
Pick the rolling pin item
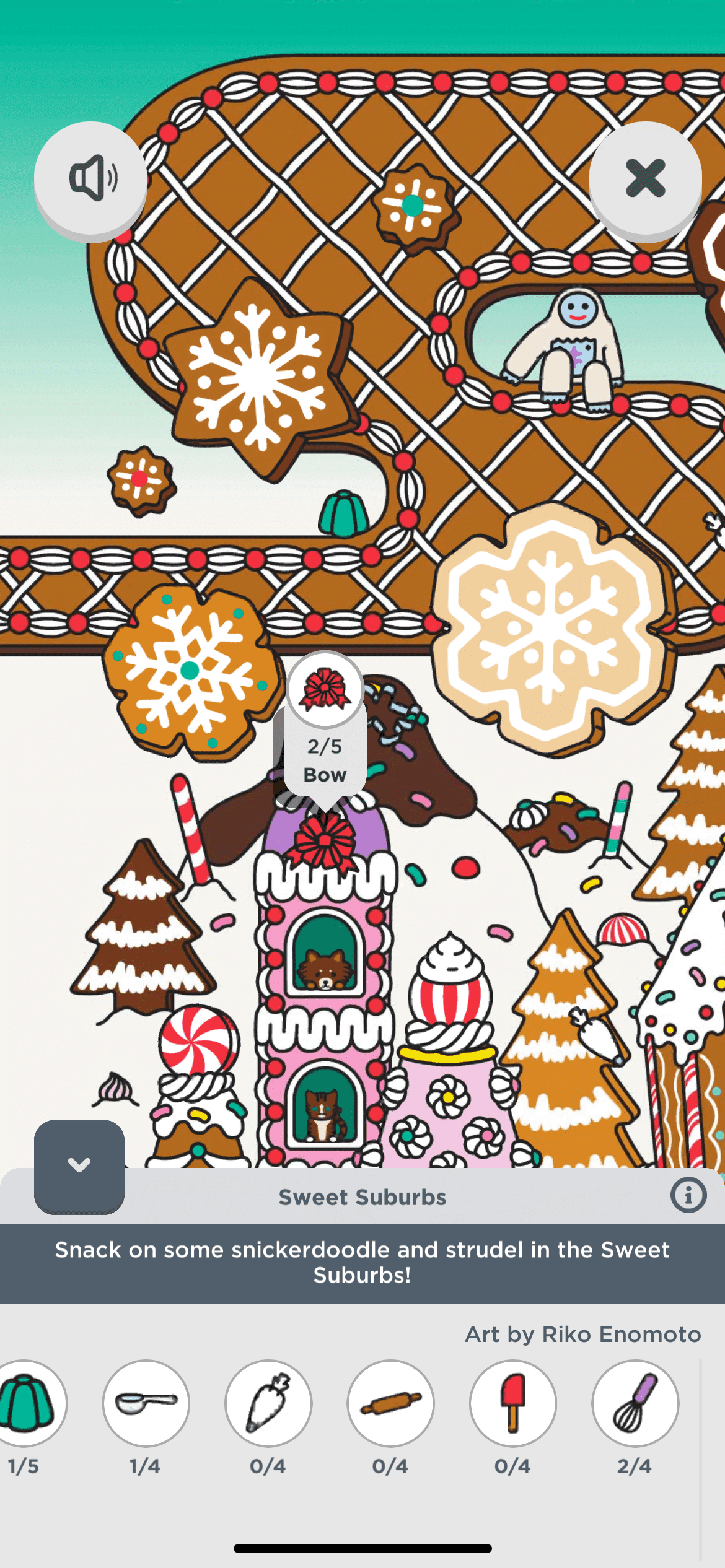tap(391, 1403)
